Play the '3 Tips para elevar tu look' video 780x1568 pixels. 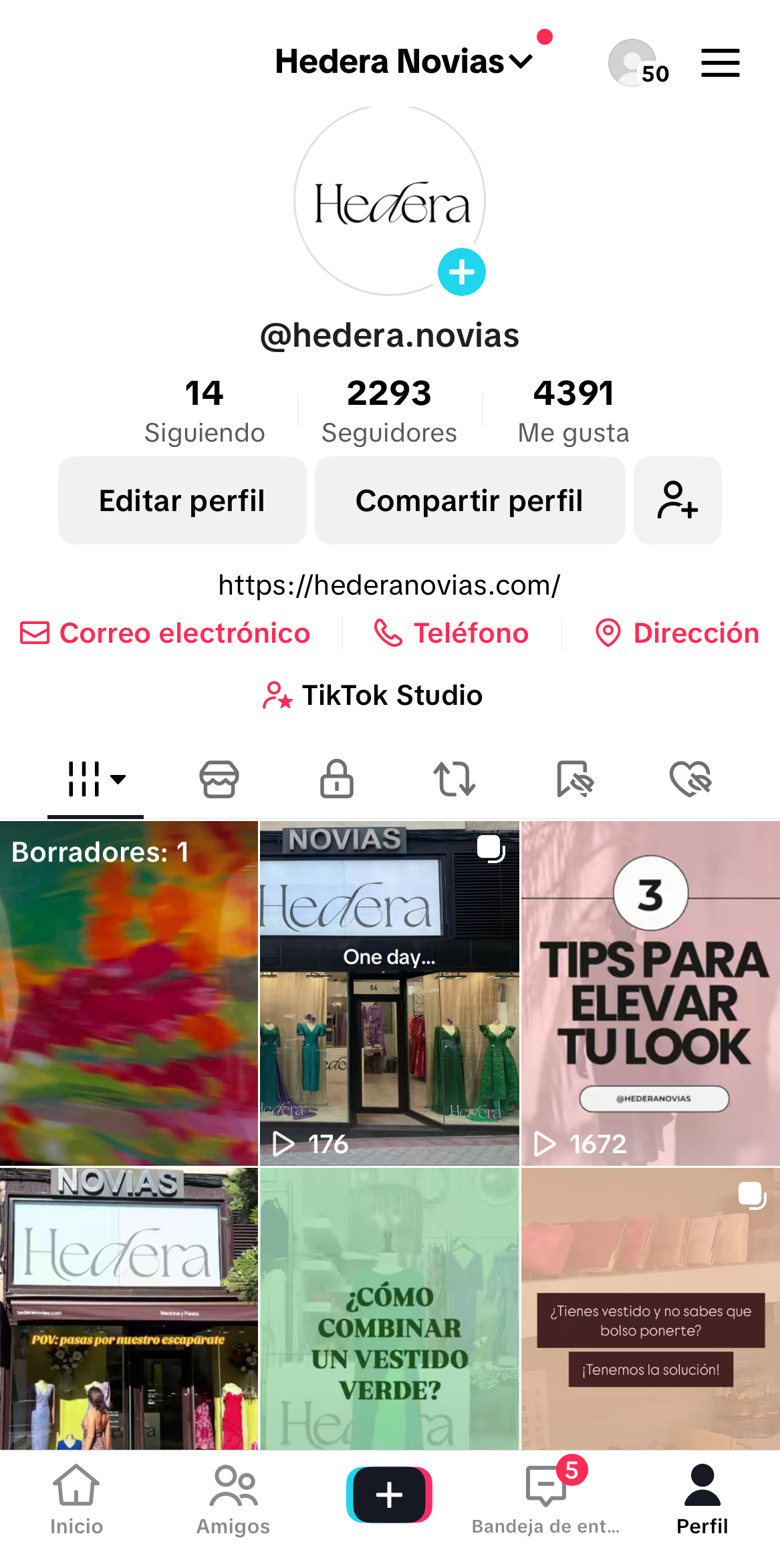[x=650, y=993]
